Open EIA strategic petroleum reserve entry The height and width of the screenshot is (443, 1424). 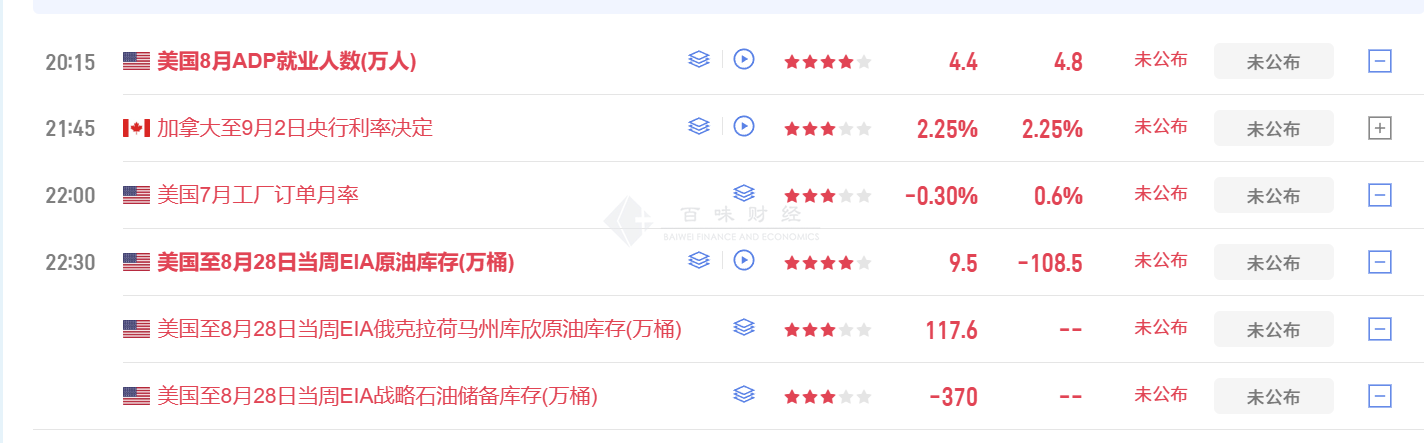[377, 396]
